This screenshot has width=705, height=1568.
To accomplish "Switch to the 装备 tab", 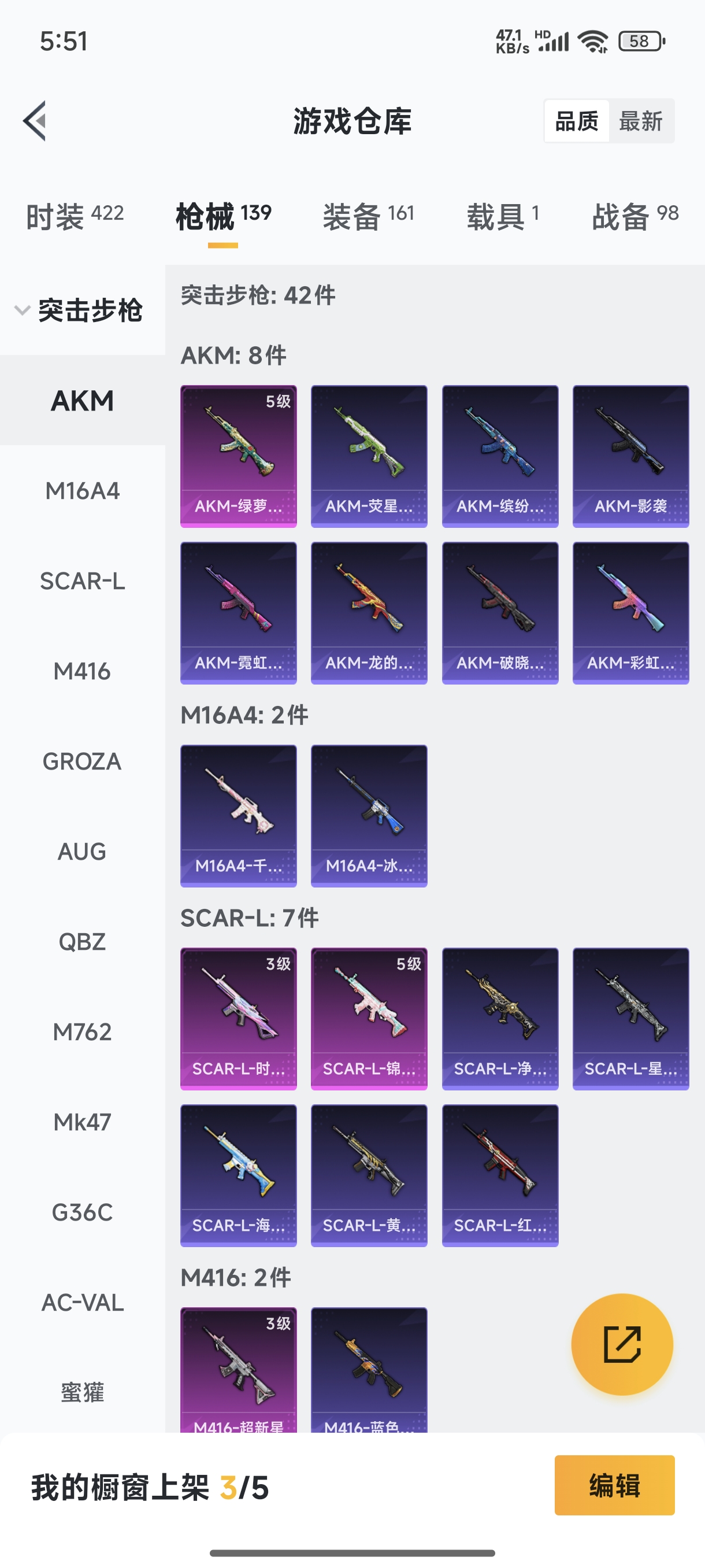I will tap(369, 216).
